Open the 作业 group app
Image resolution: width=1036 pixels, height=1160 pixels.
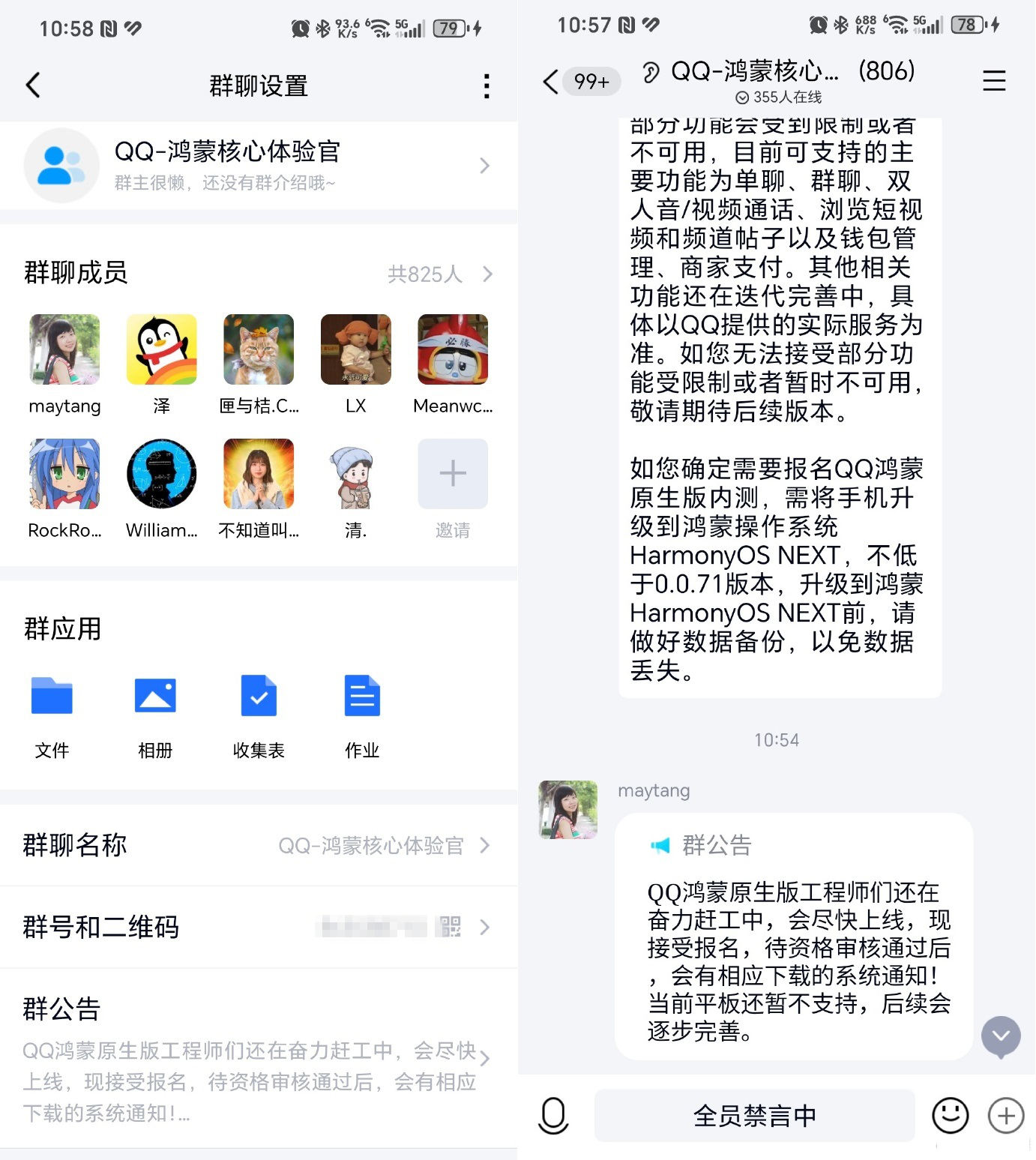(362, 696)
